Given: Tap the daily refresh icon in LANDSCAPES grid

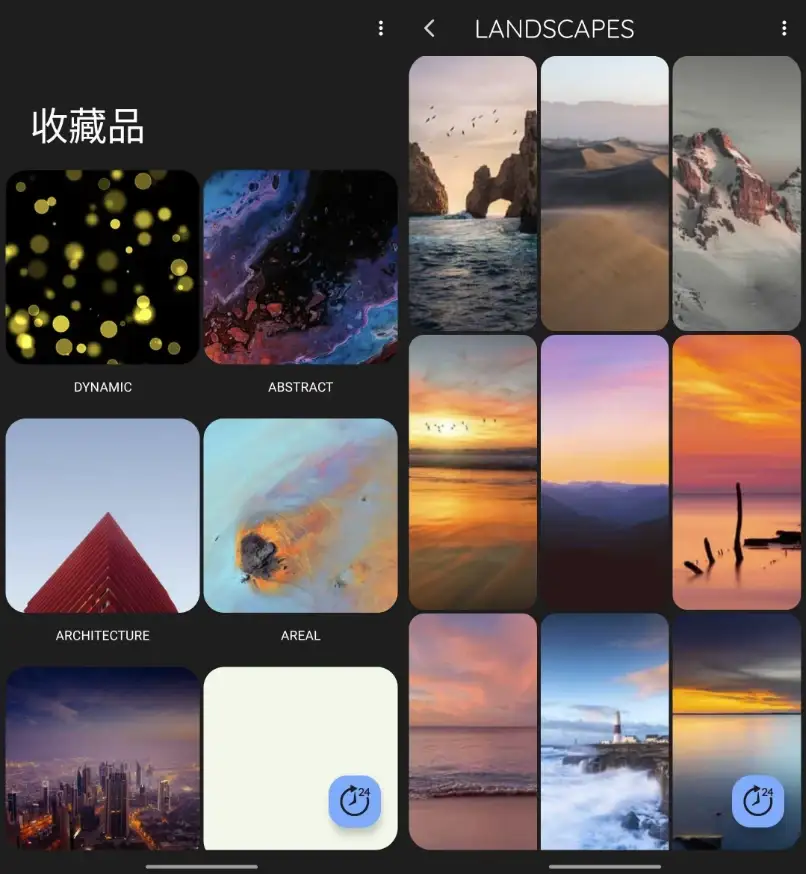Looking at the screenshot, I should 757,802.
